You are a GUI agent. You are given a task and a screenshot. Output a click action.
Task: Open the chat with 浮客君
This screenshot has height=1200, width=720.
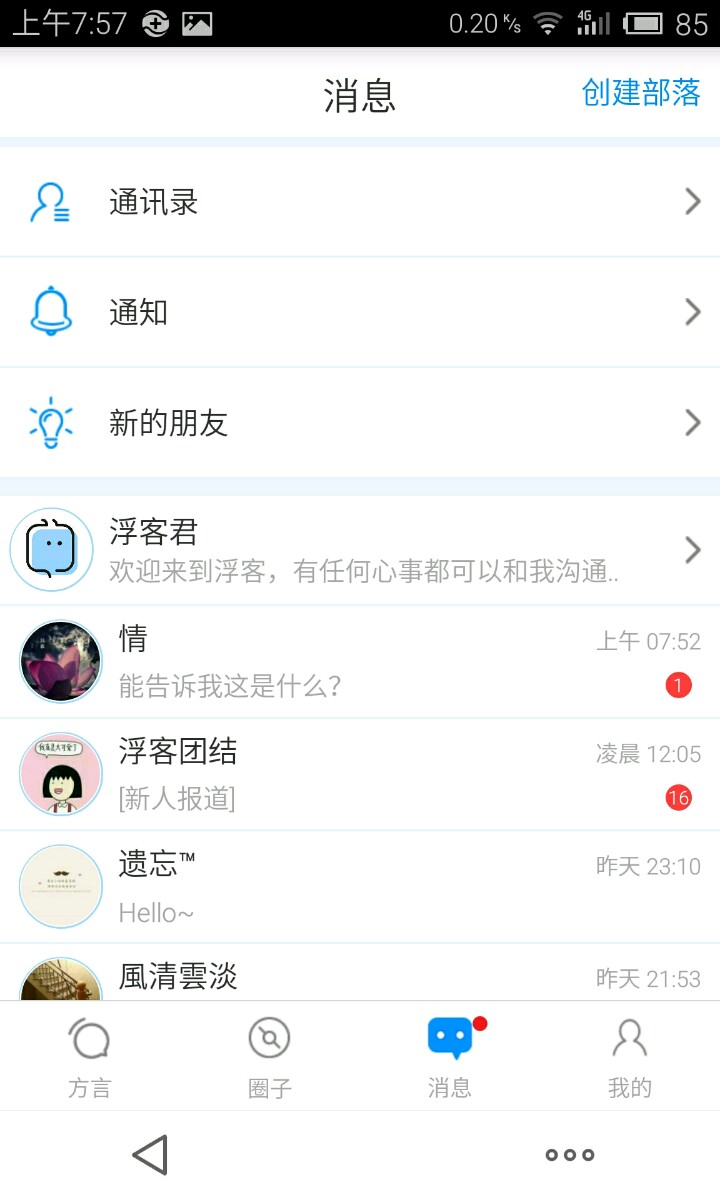click(360, 550)
